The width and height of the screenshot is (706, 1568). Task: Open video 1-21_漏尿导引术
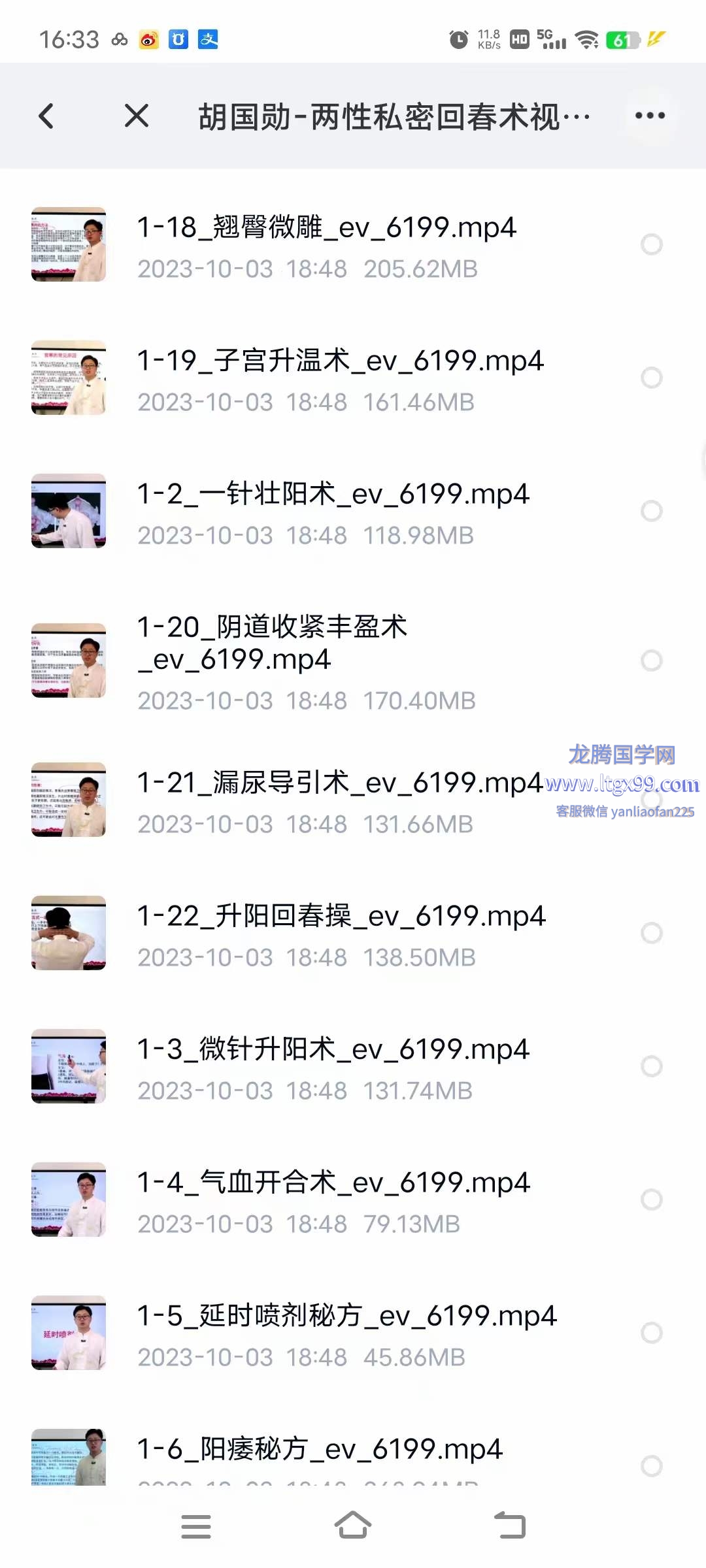click(340, 783)
